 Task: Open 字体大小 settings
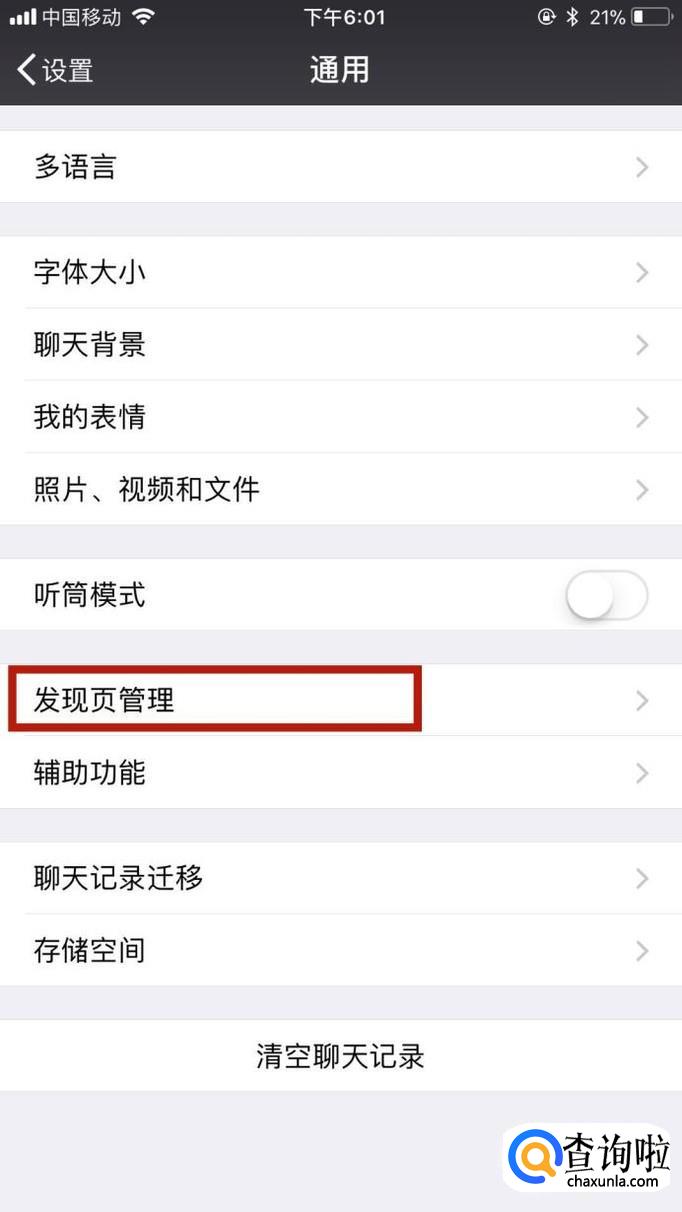tap(341, 272)
